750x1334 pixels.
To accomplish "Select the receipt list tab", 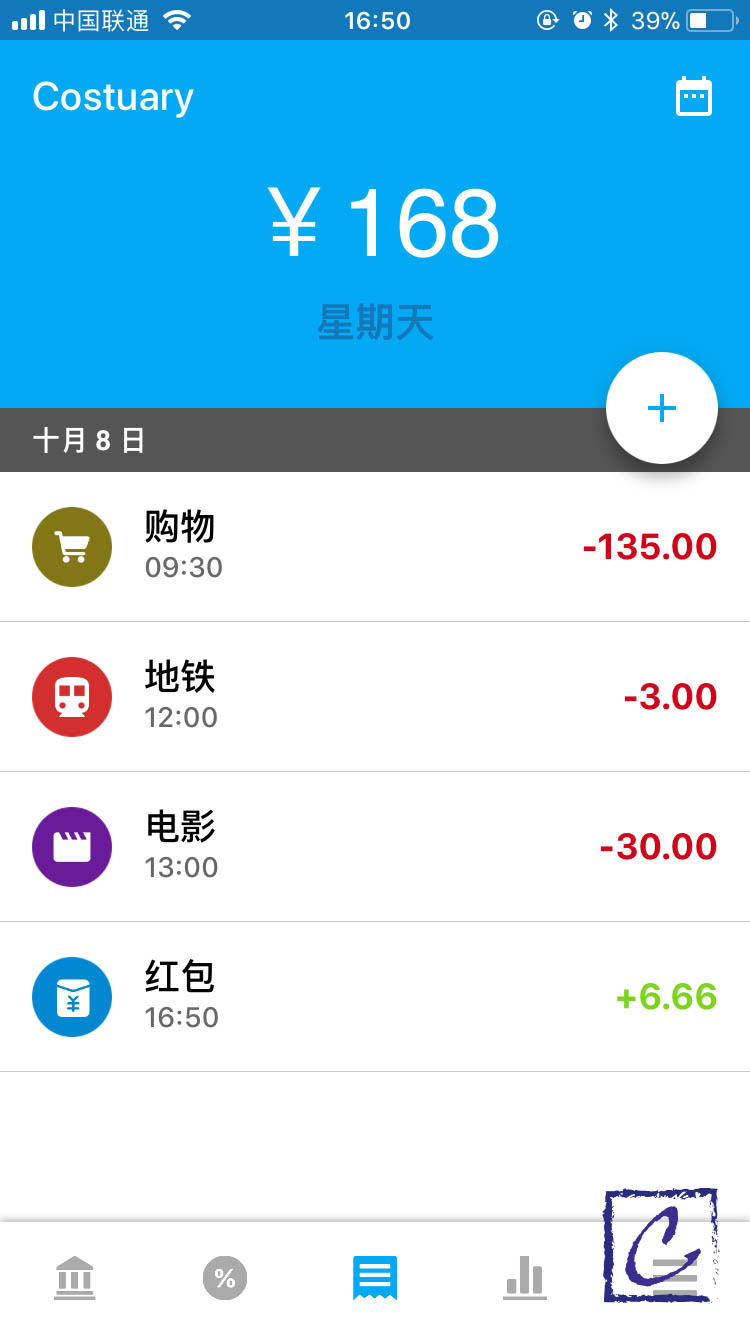I will point(375,1278).
